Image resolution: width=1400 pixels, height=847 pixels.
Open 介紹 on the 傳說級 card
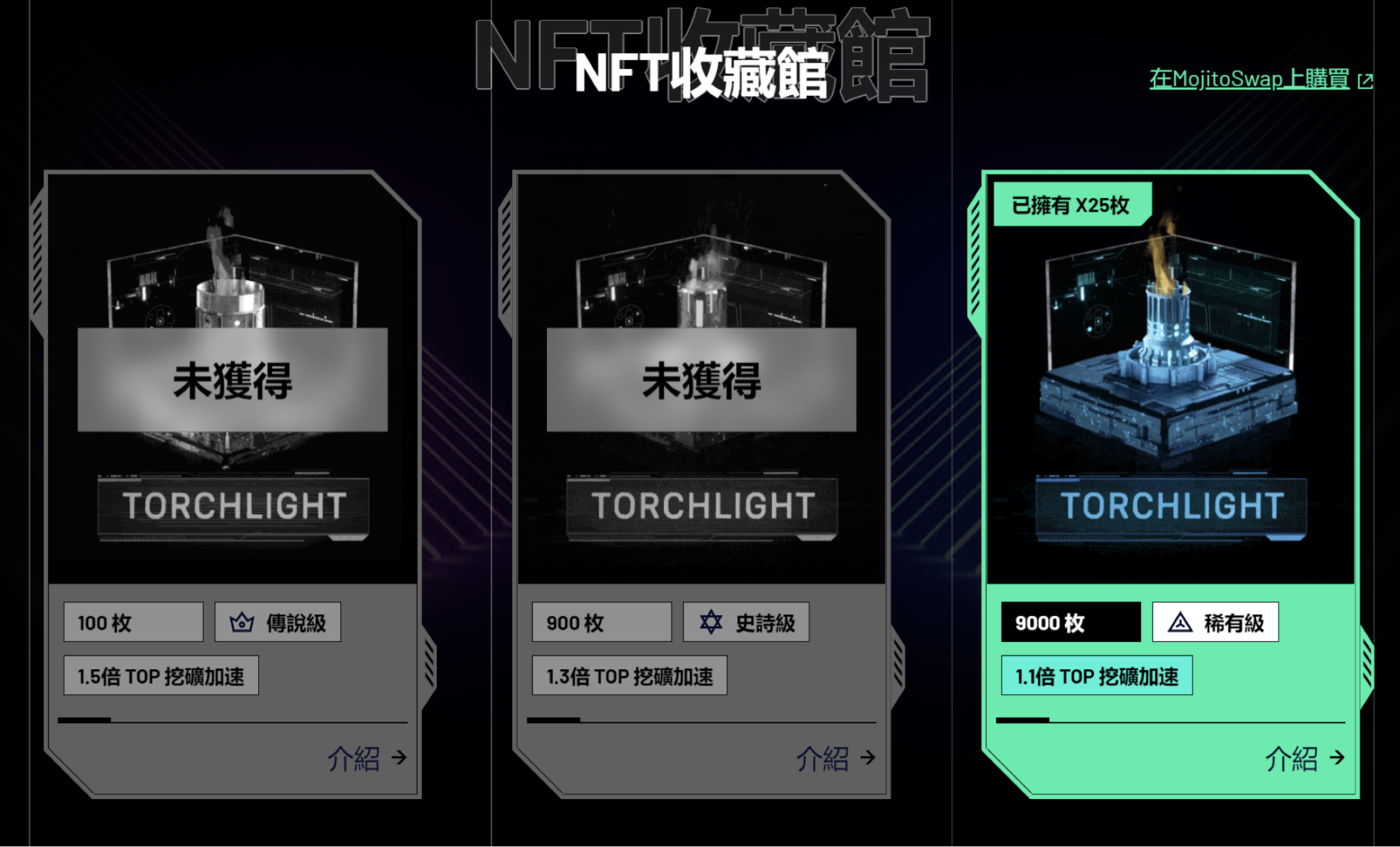coord(367,758)
